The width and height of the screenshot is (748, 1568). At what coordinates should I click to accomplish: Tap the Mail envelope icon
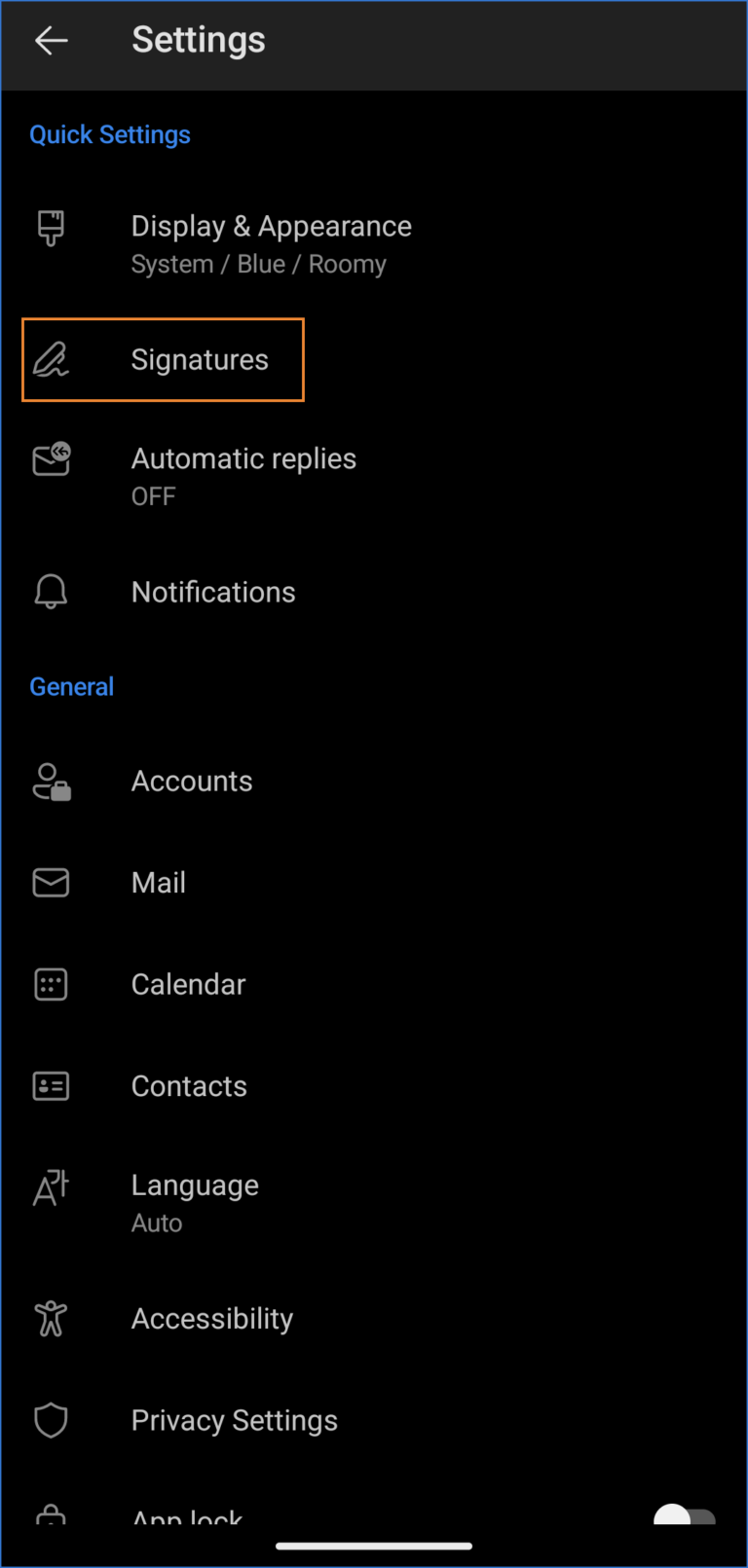[x=51, y=883]
